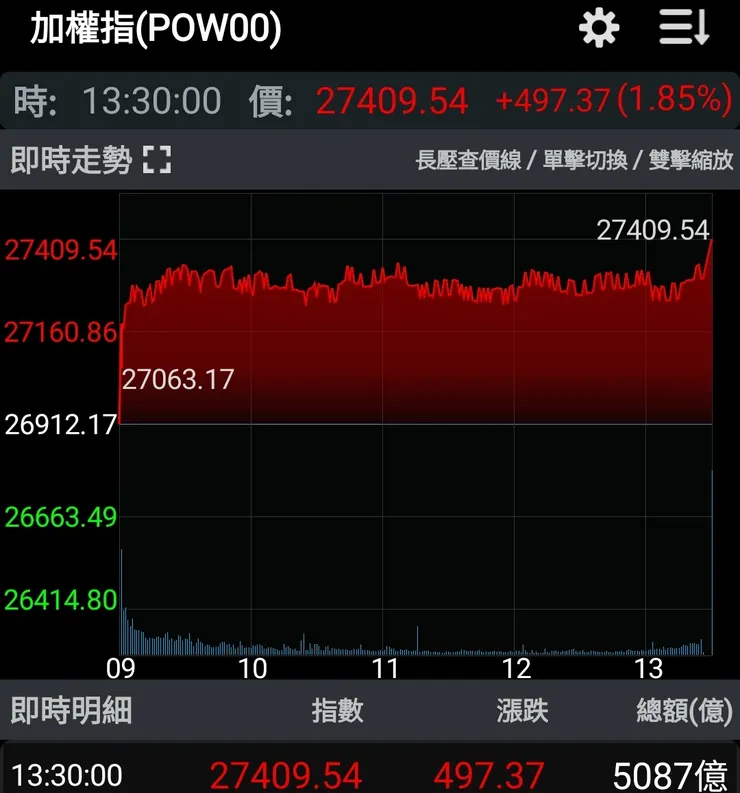Tap the sorted list icon at top right

tap(683, 28)
